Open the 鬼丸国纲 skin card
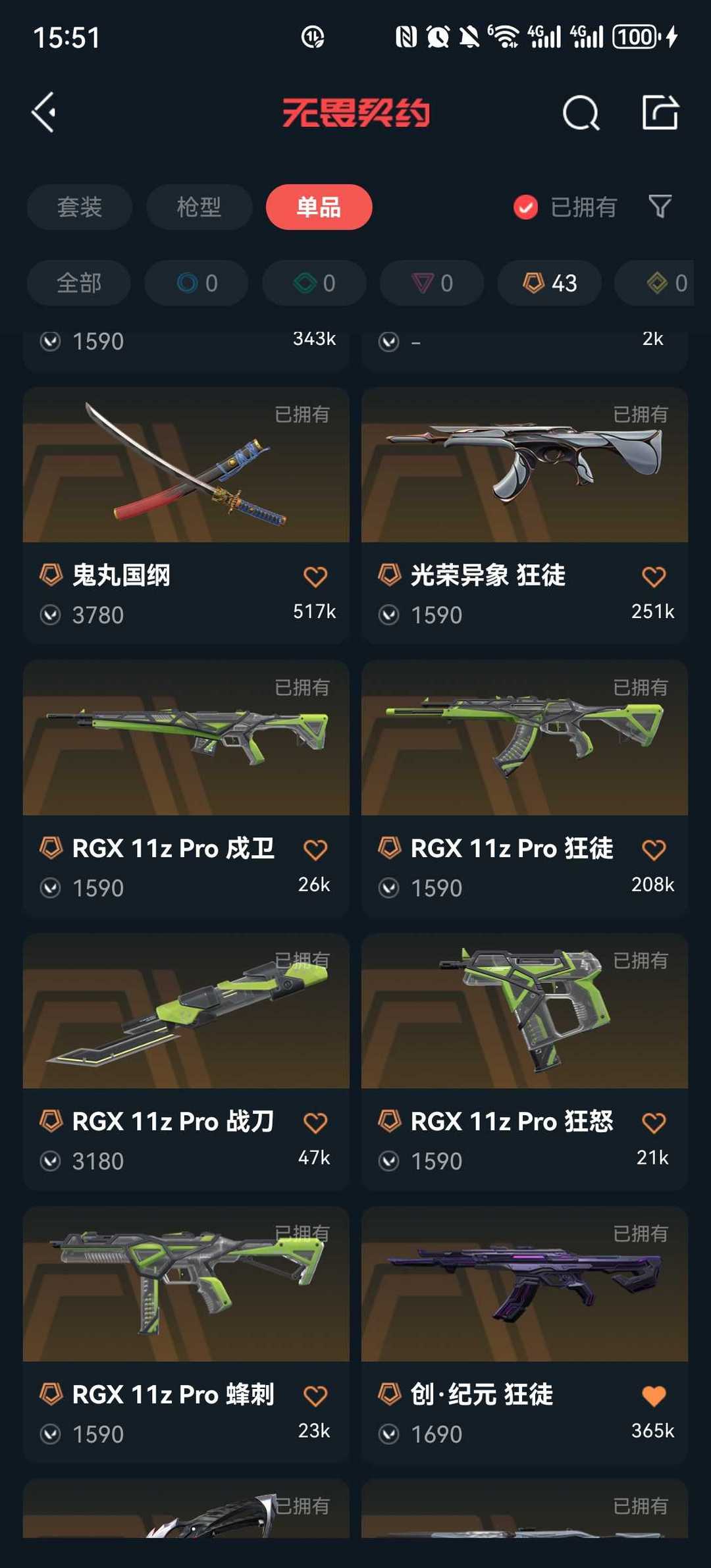Viewport: 711px width, 1568px height. [x=186, y=515]
